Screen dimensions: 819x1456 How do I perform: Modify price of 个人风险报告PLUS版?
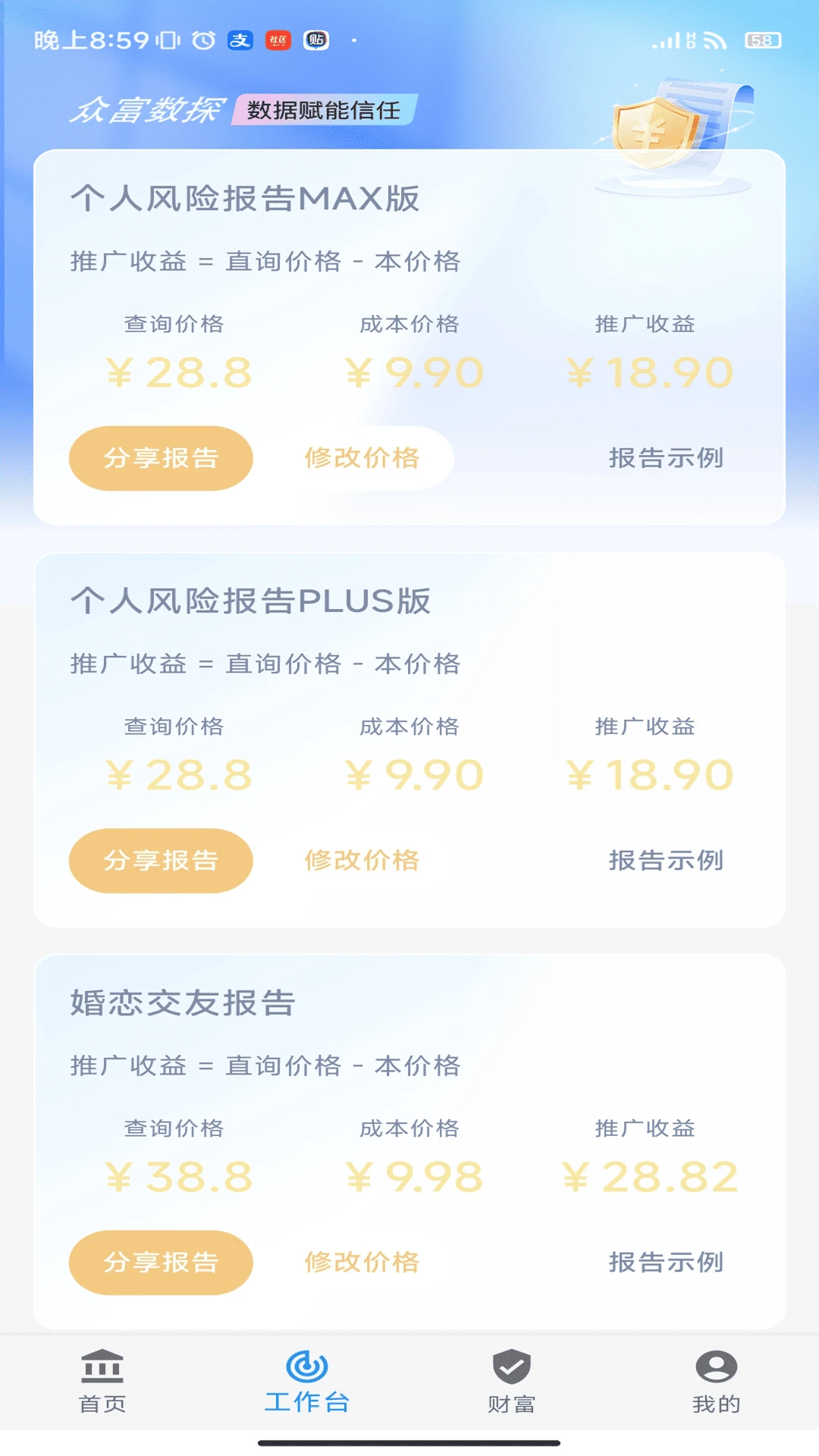(x=362, y=861)
